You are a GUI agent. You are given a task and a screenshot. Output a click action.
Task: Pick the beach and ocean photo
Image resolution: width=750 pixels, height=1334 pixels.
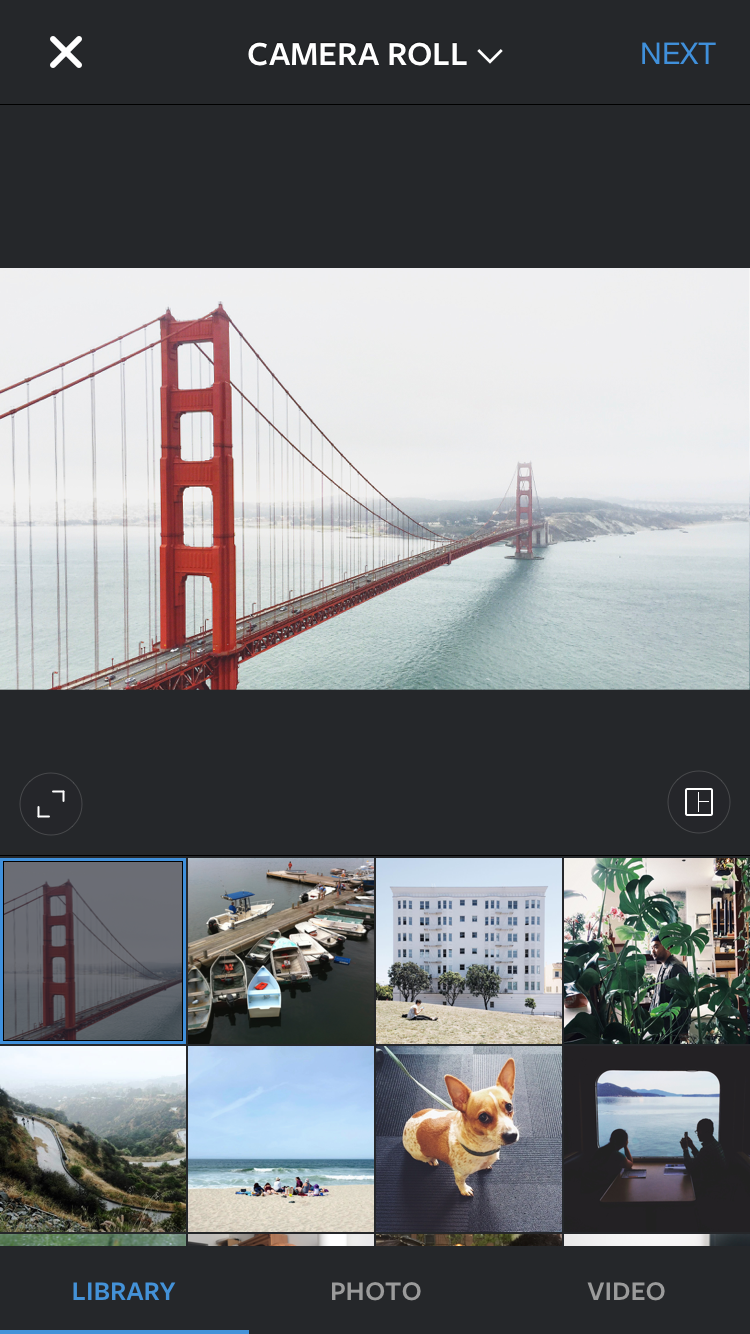coord(281,1139)
